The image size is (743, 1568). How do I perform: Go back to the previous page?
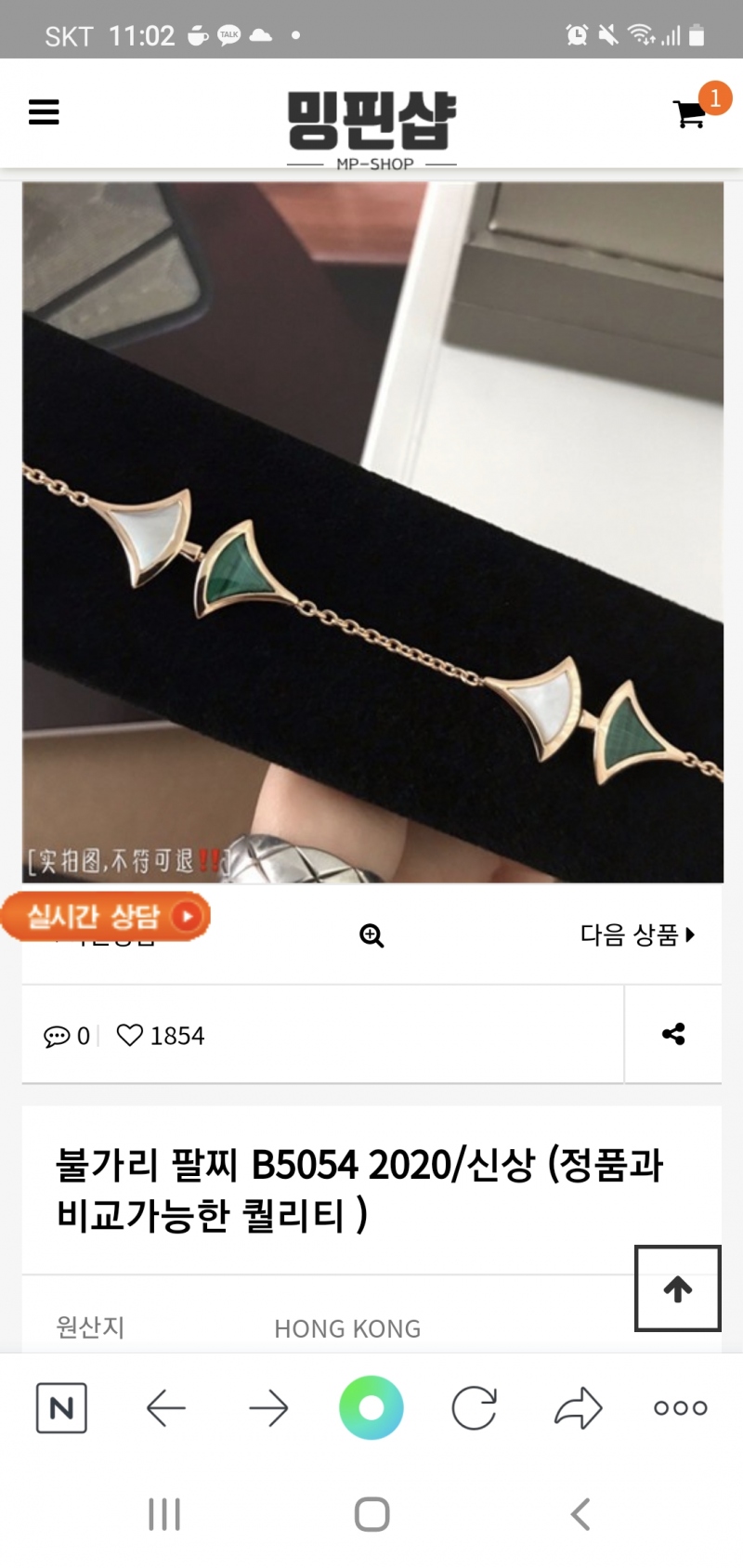pos(166,1408)
